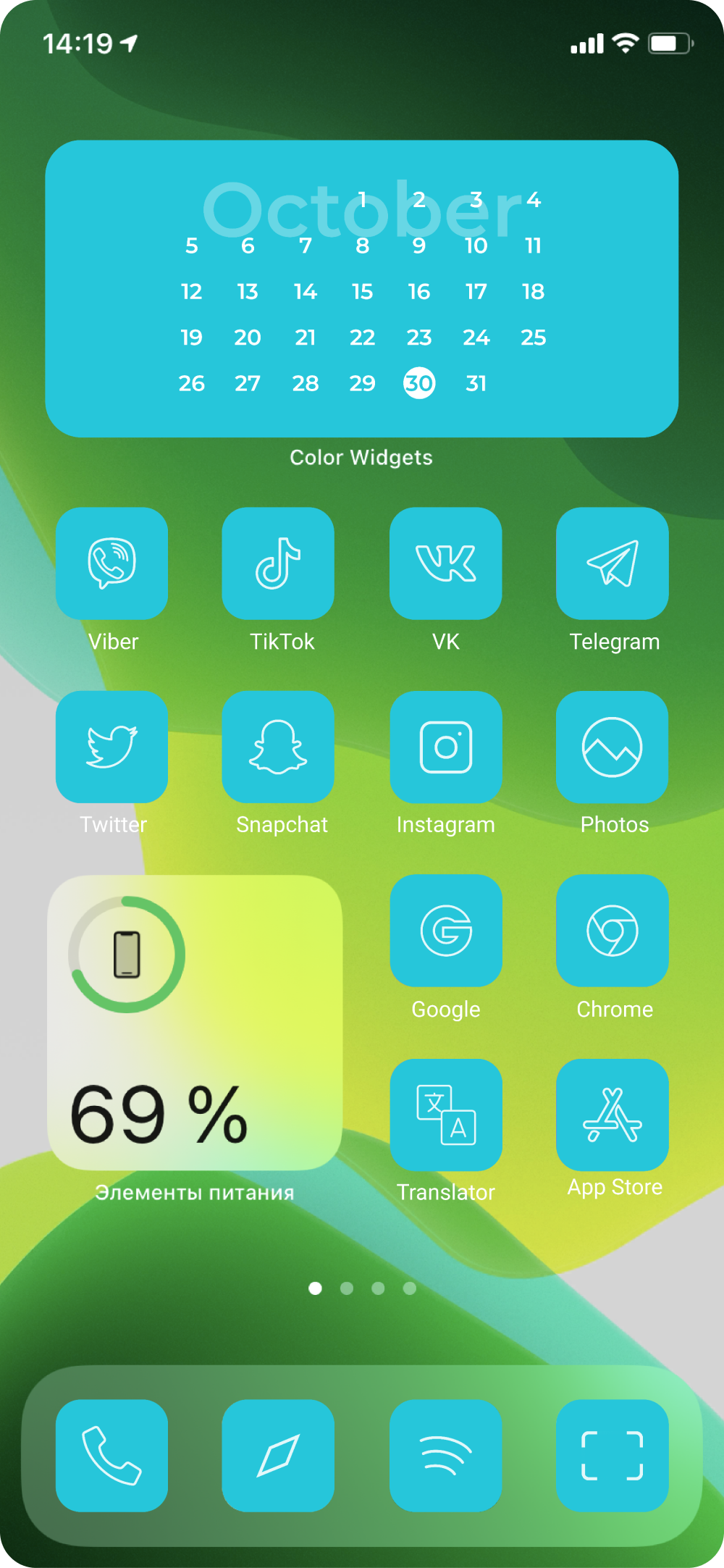Launch the App Store
The height and width of the screenshot is (1568, 724).
pyautogui.click(x=612, y=1115)
